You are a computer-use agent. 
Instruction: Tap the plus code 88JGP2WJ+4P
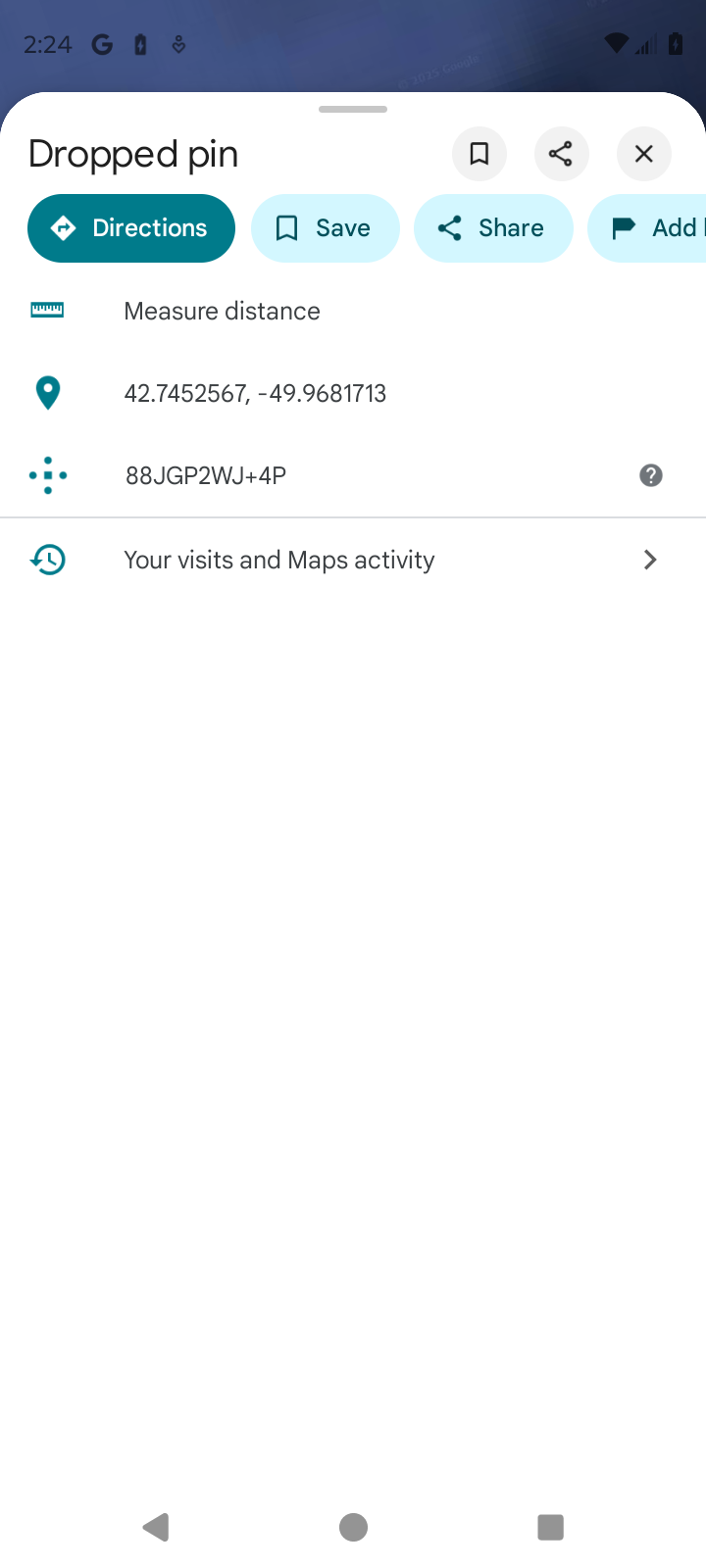[x=206, y=476]
